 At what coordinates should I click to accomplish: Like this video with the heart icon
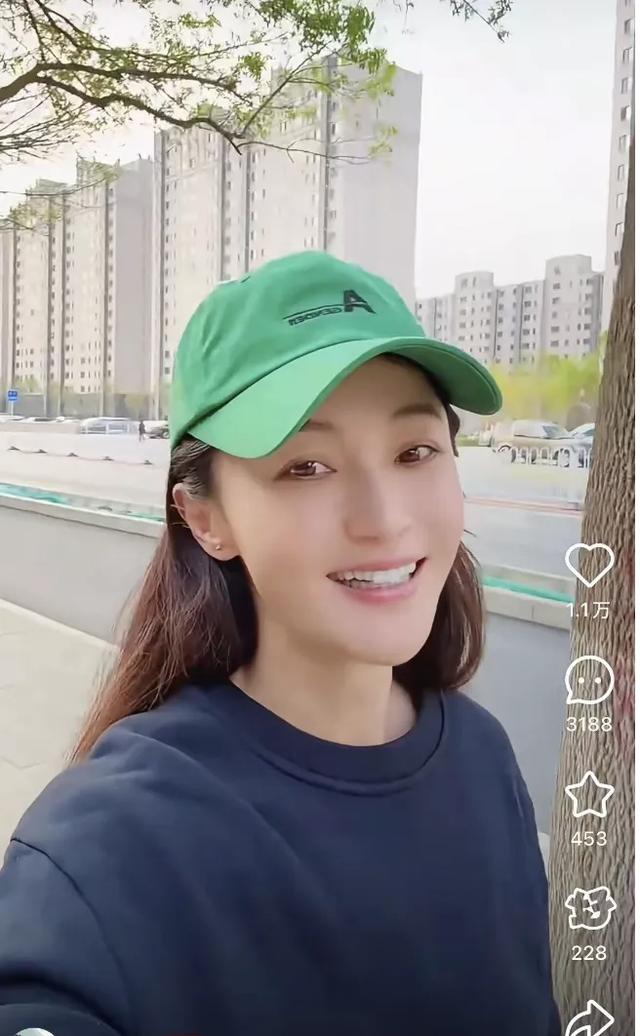click(589, 565)
